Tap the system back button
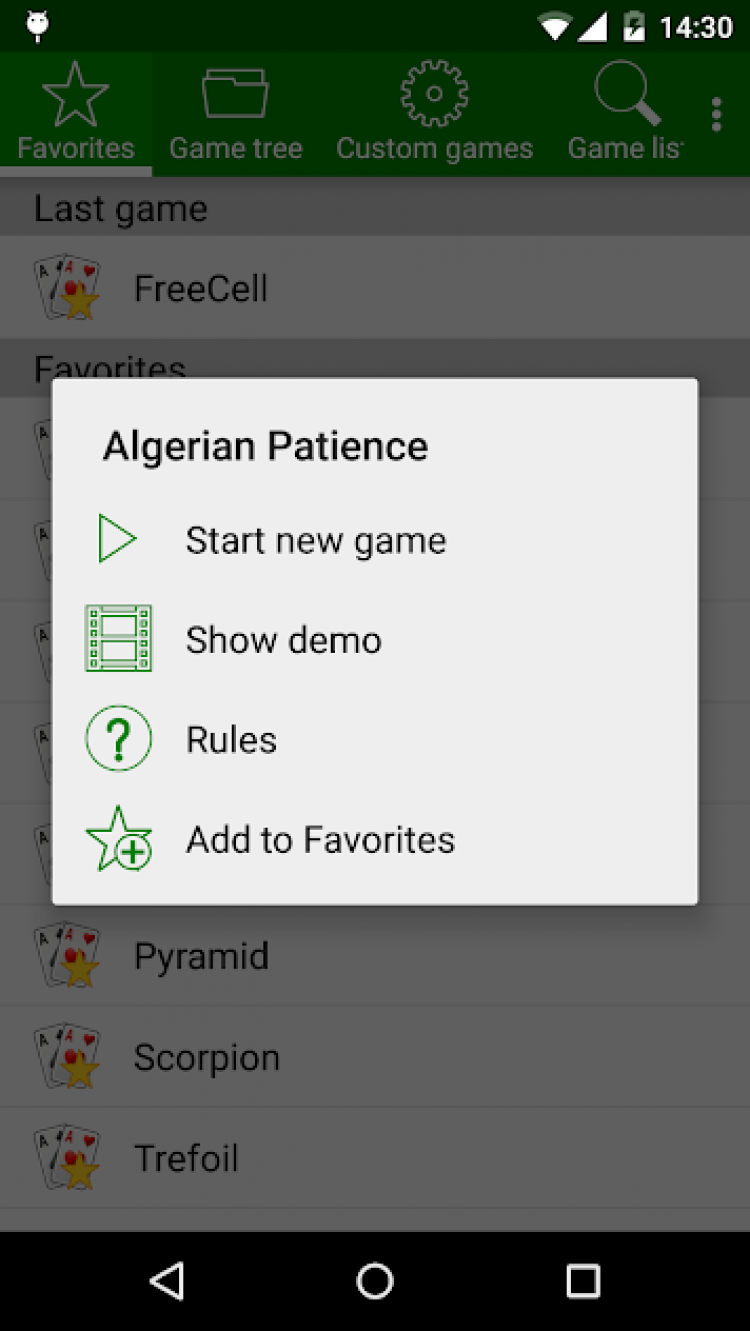 (167, 1281)
